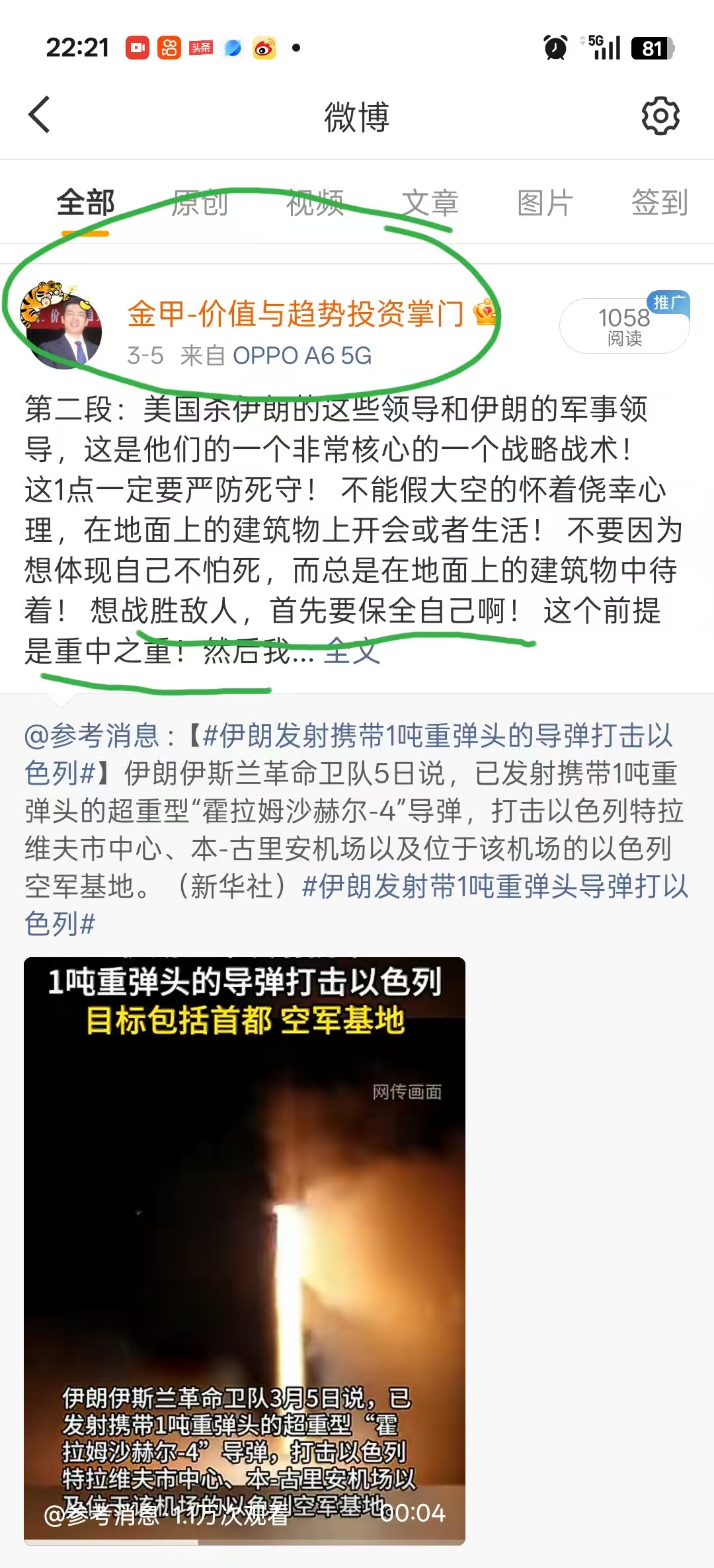Open the 金甲-价值与趋势投资掌门 username link
The width and height of the screenshot is (714, 1568).
pyautogui.click(x=295, y=313)
